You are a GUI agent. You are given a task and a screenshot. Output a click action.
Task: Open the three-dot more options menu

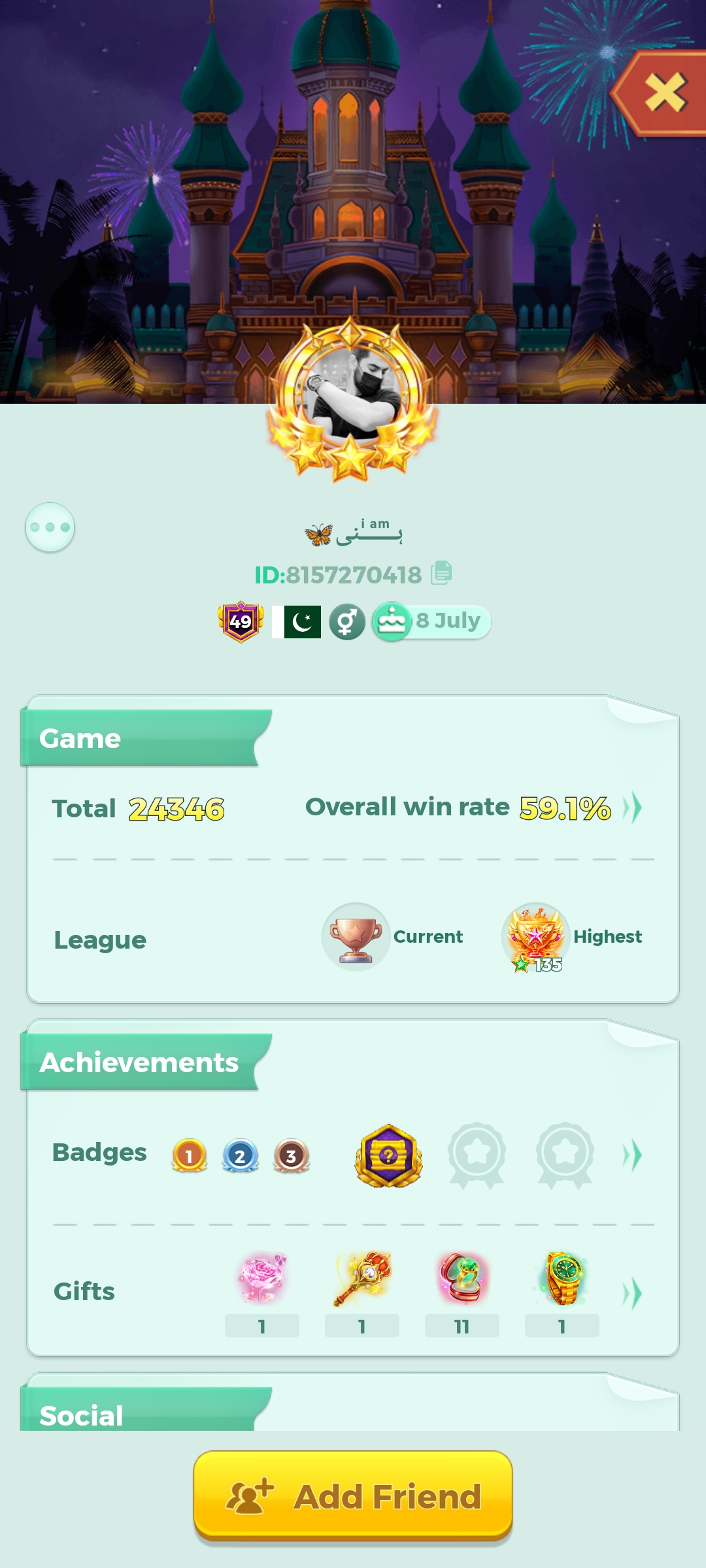pos(50,527)
